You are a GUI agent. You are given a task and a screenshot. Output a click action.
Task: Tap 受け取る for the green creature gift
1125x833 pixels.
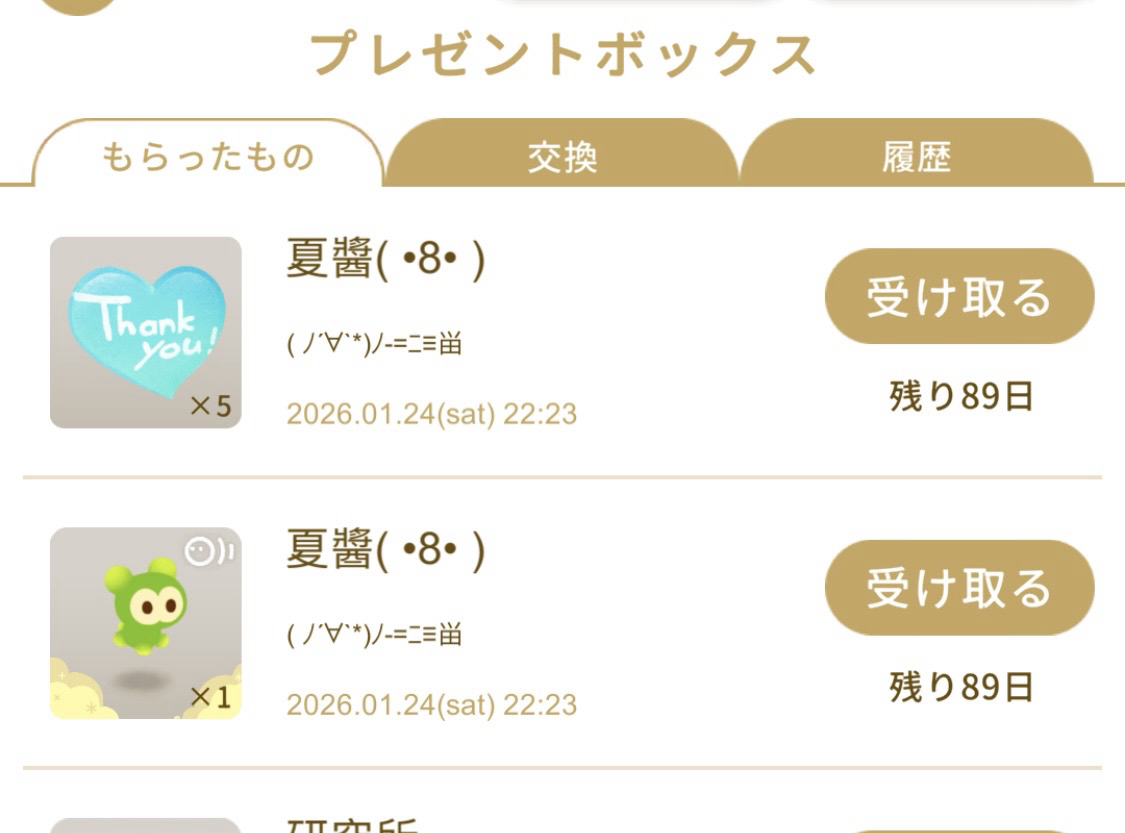pyautogui.click(x=959, y=588)
